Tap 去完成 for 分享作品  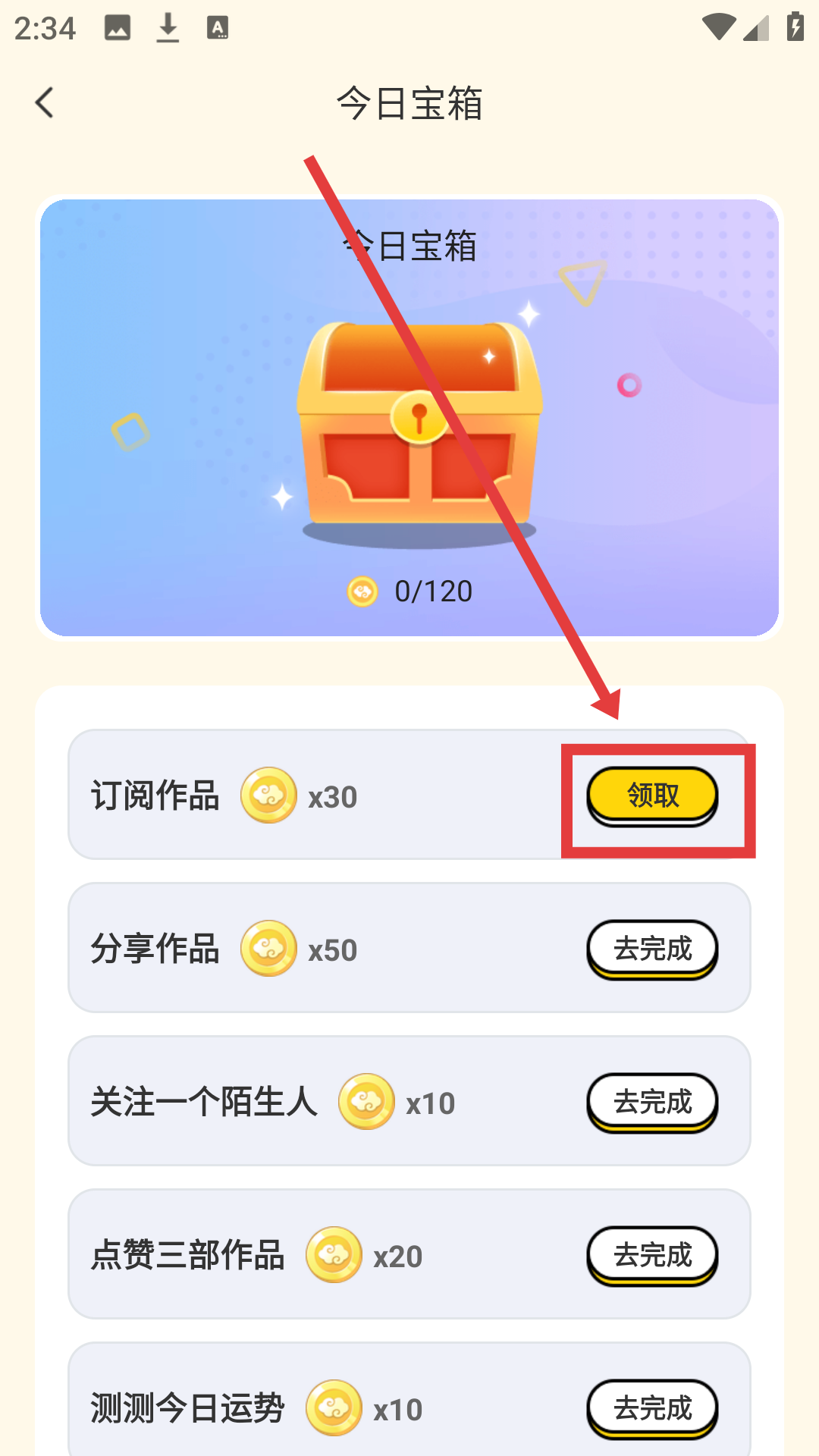click(652, 948)
